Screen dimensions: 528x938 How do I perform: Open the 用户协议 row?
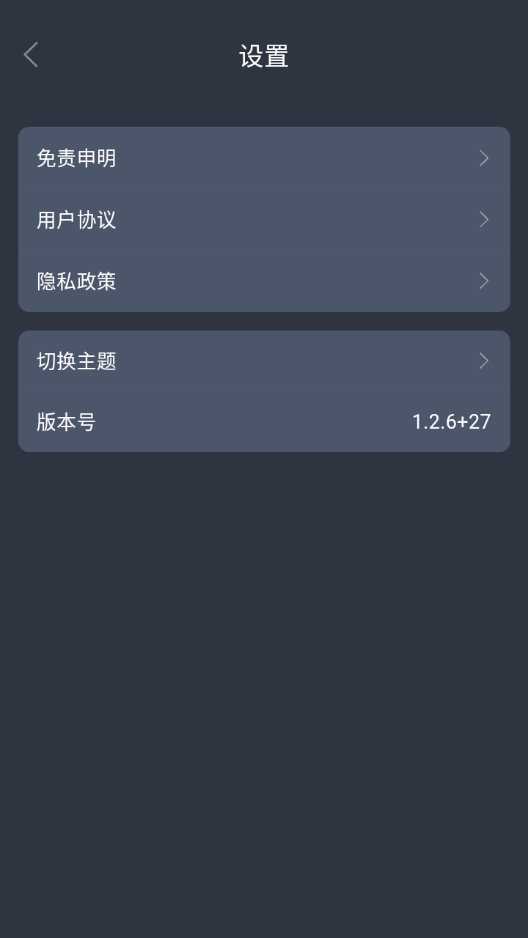coord(264,220)
